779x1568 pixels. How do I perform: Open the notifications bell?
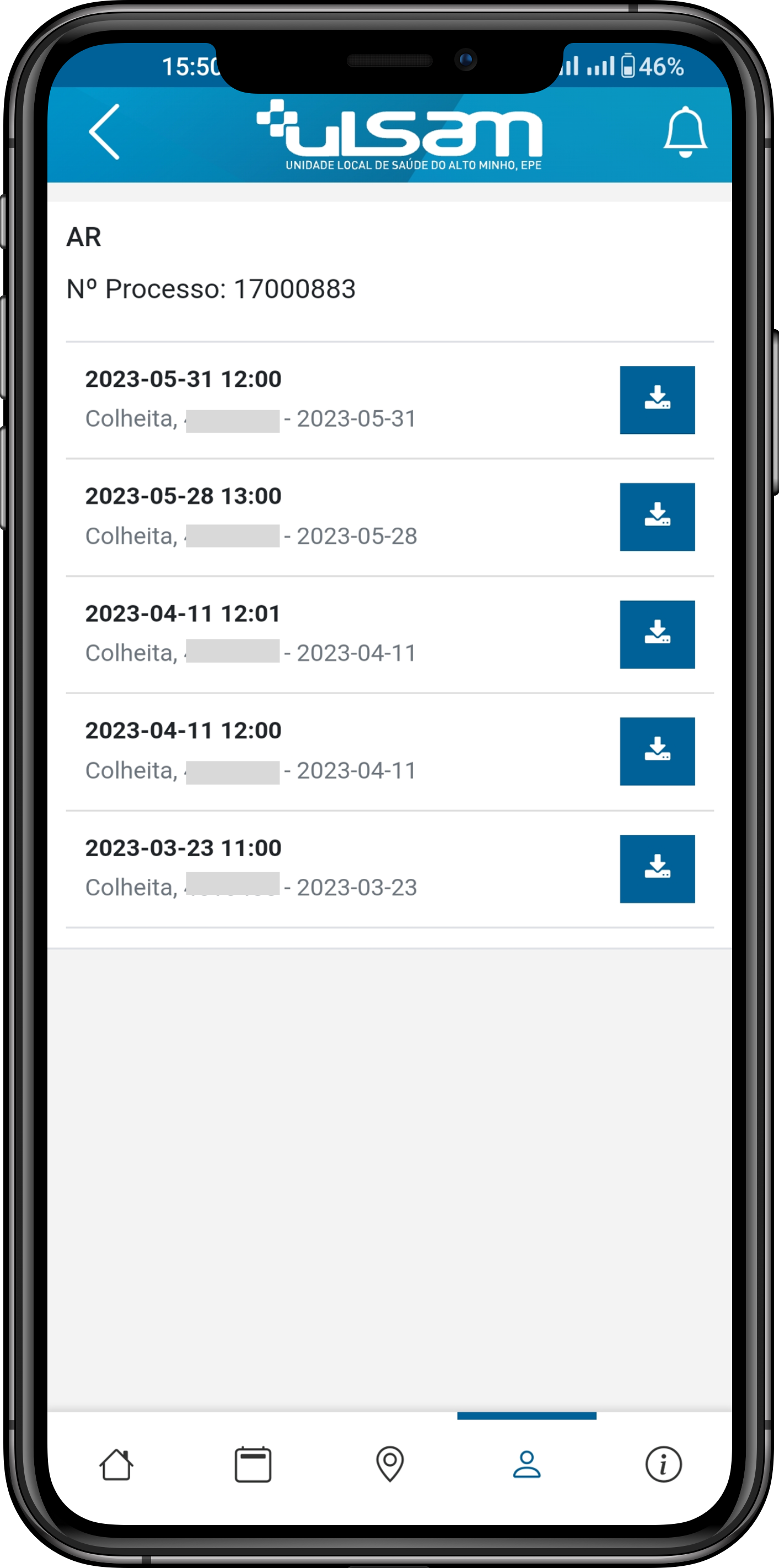tap(685, 132)
